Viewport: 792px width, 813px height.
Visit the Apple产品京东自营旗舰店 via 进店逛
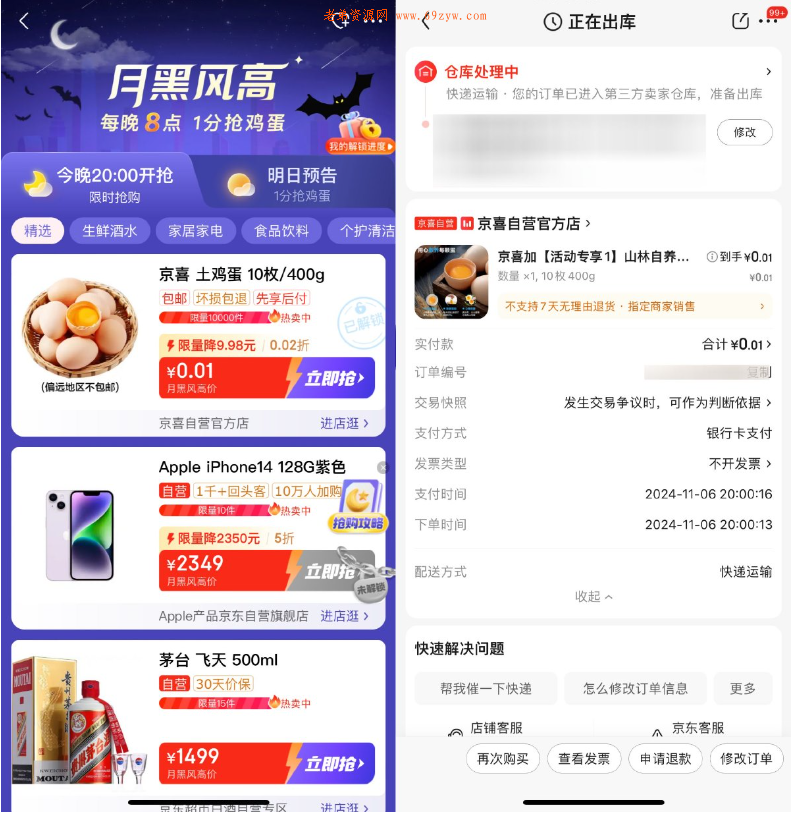pos(344,616)
